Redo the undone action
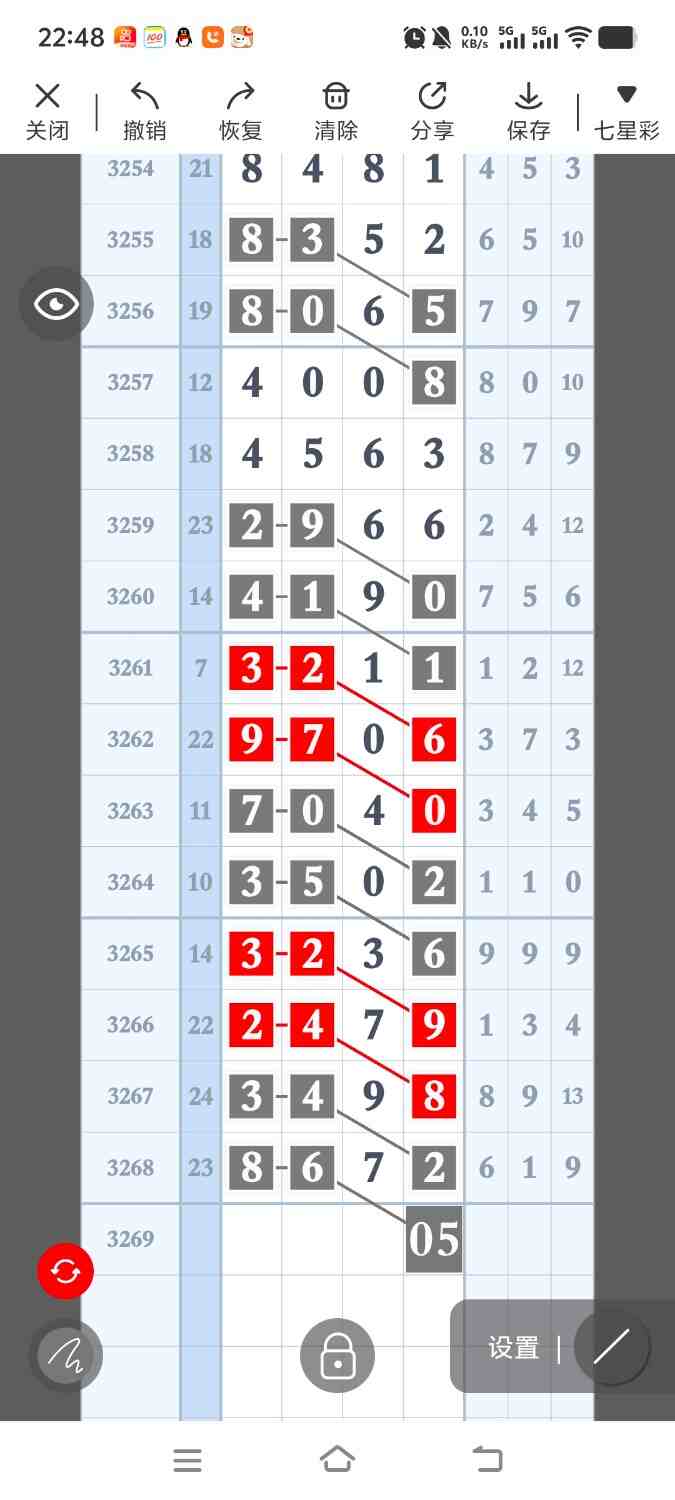675x1500 pixels. (240, 110)
